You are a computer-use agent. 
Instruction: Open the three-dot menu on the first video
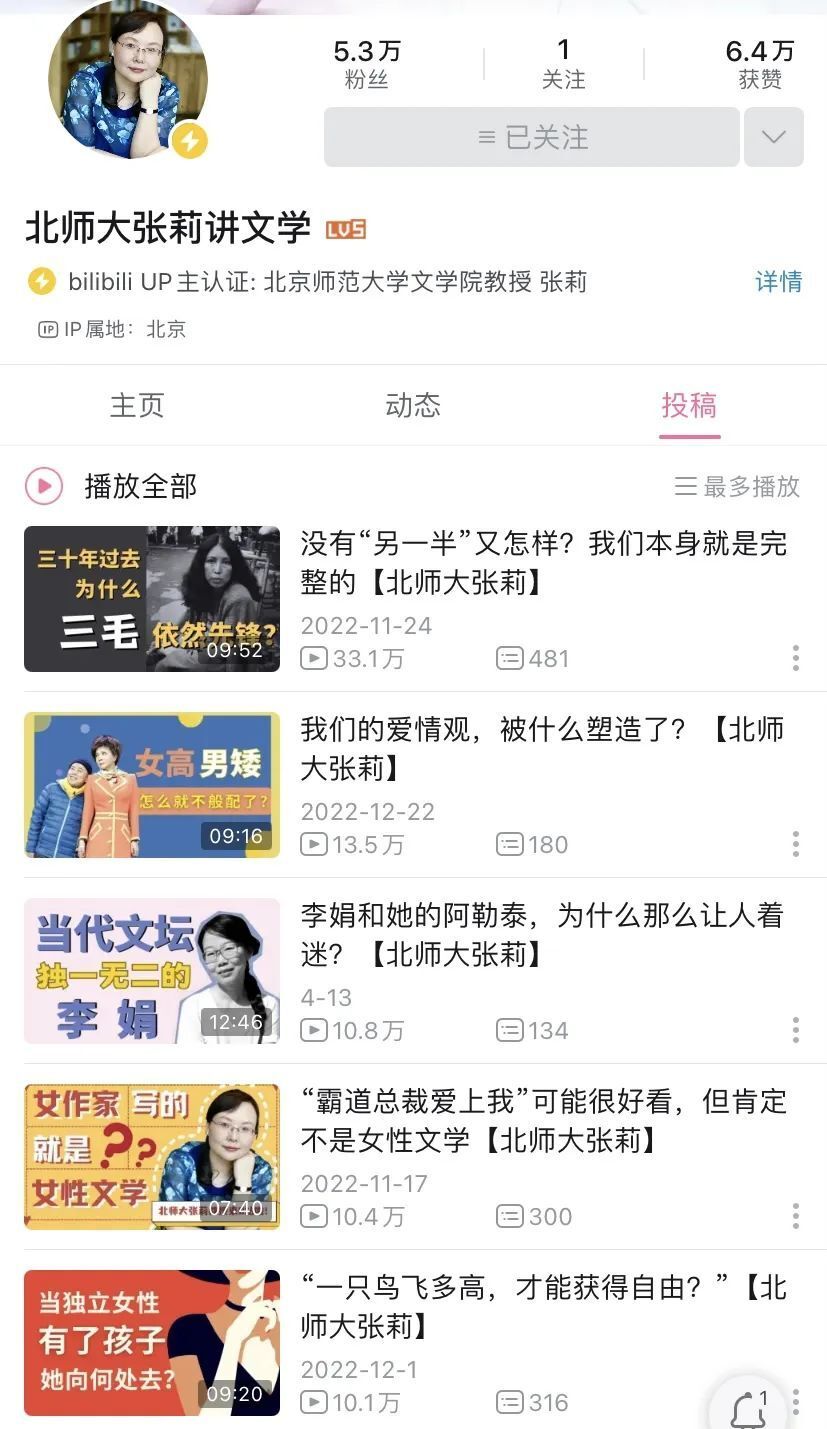(796, 658)
